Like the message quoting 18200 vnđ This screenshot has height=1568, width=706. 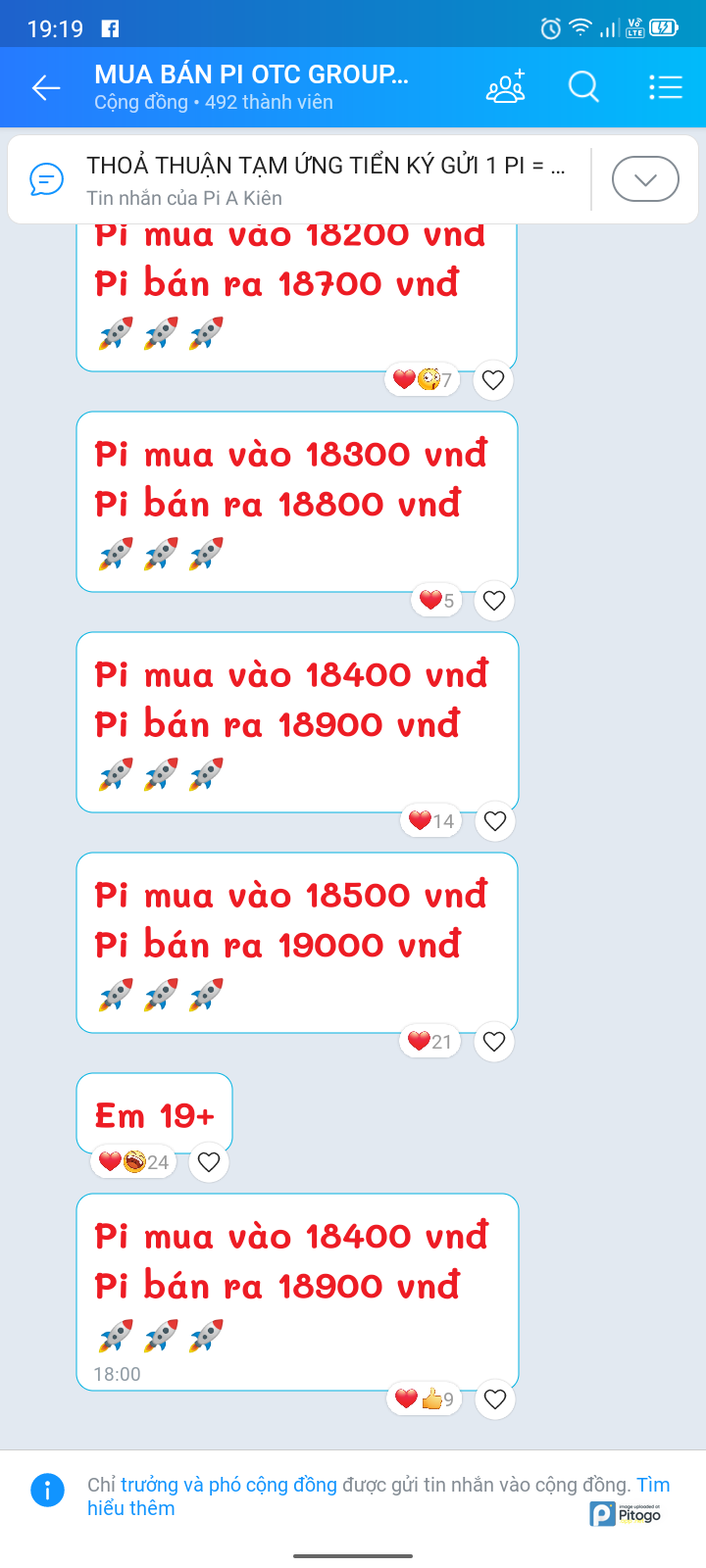pyautogui.click(x=493, y=380)
